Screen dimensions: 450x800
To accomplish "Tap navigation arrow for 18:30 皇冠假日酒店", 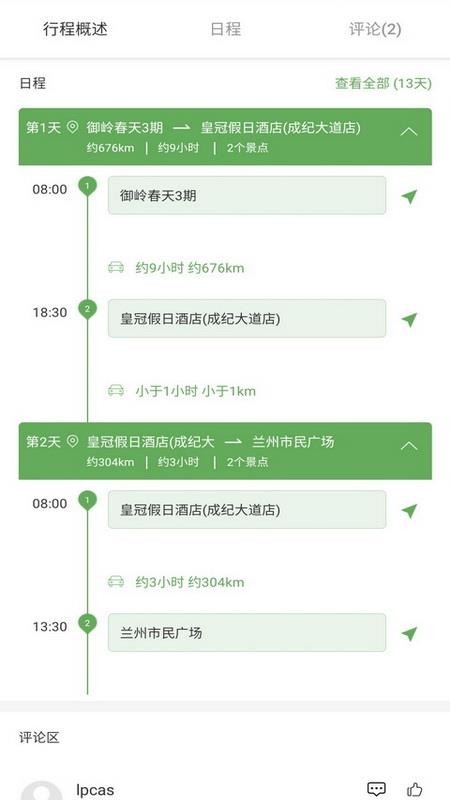I will pyautogui.click(x=409, y=320).
